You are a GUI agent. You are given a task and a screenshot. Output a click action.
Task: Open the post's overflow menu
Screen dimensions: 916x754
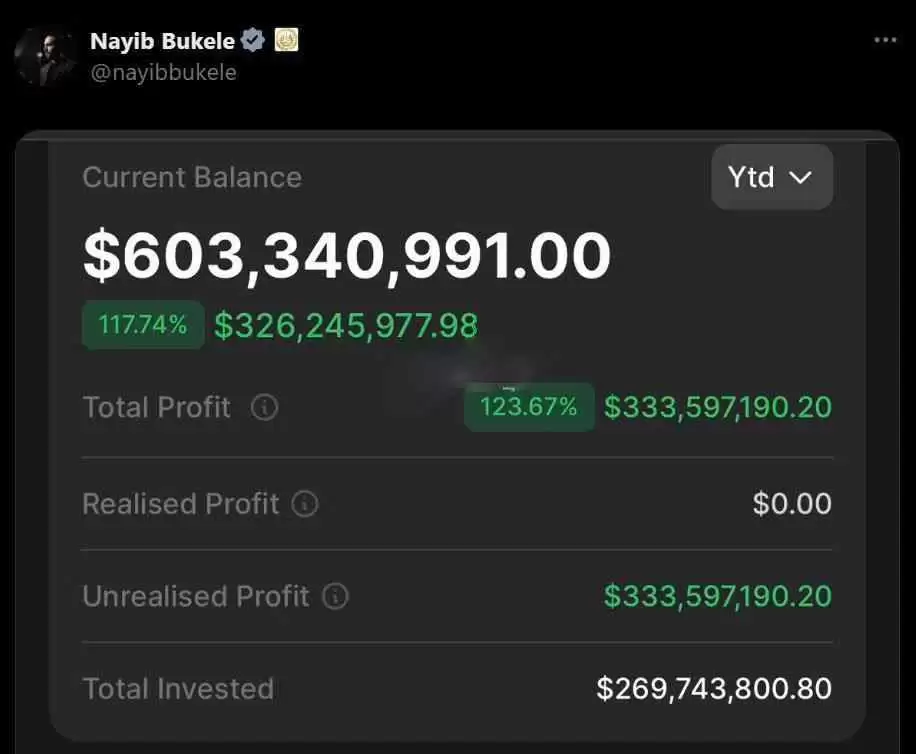885,40
